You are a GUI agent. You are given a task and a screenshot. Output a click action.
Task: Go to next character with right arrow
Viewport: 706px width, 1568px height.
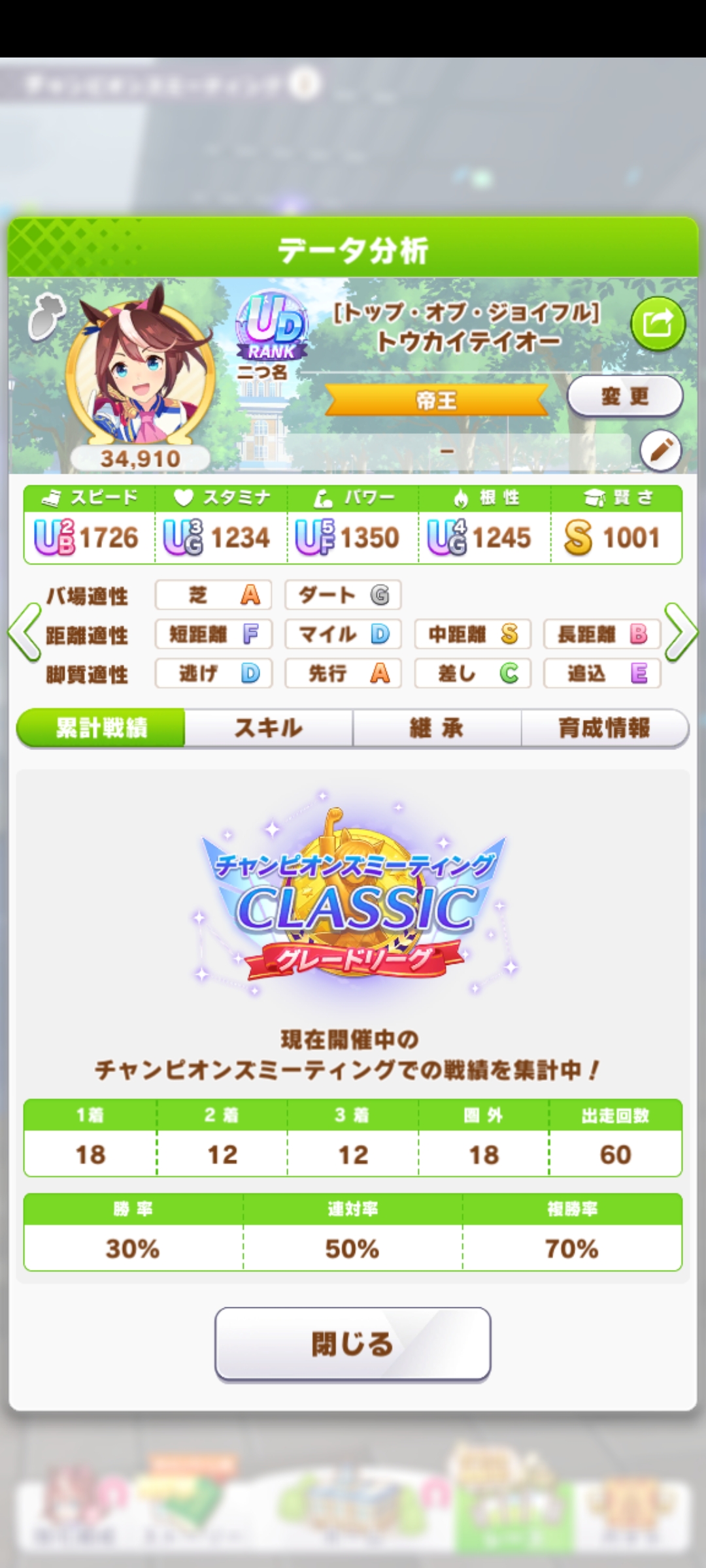[681, 632]
